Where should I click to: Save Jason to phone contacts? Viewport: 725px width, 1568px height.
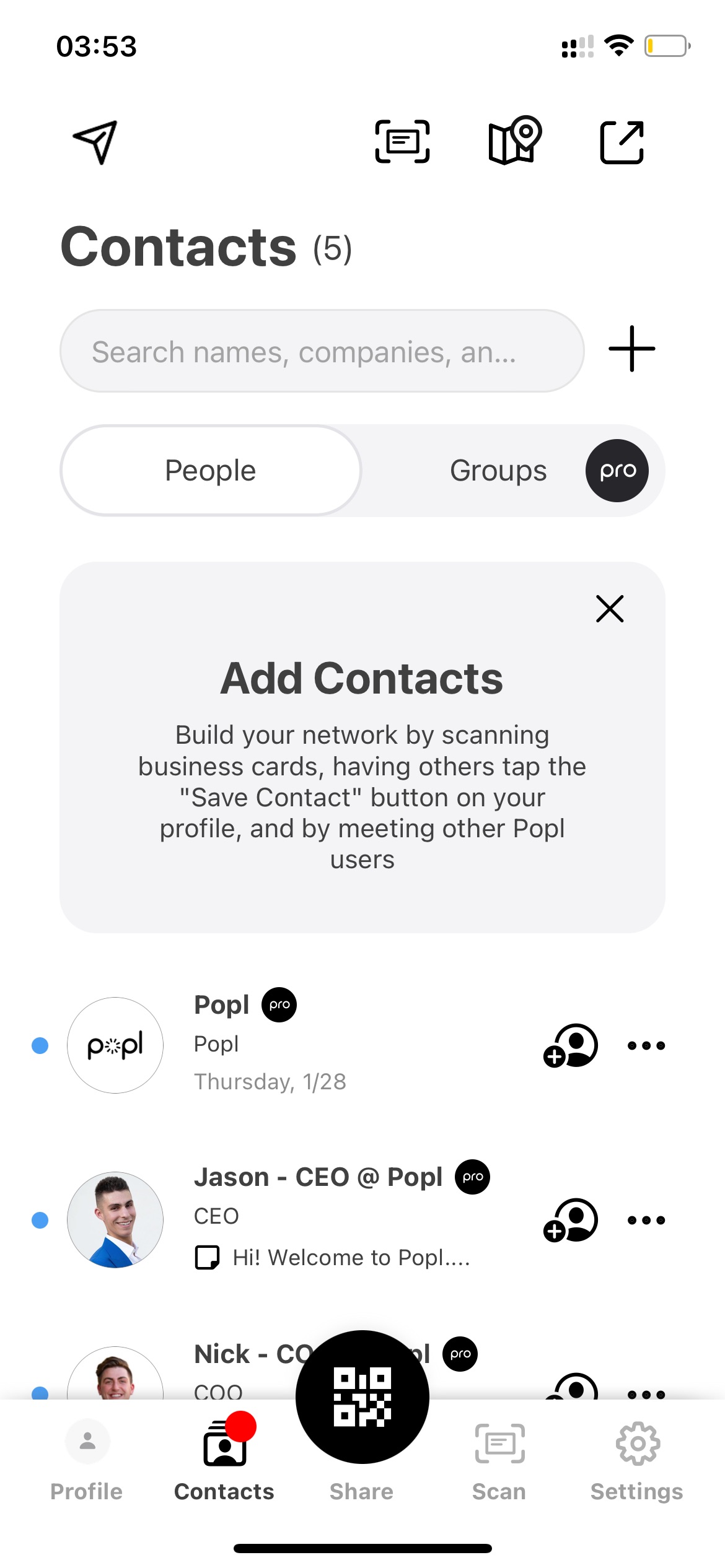coord(571,1220)
